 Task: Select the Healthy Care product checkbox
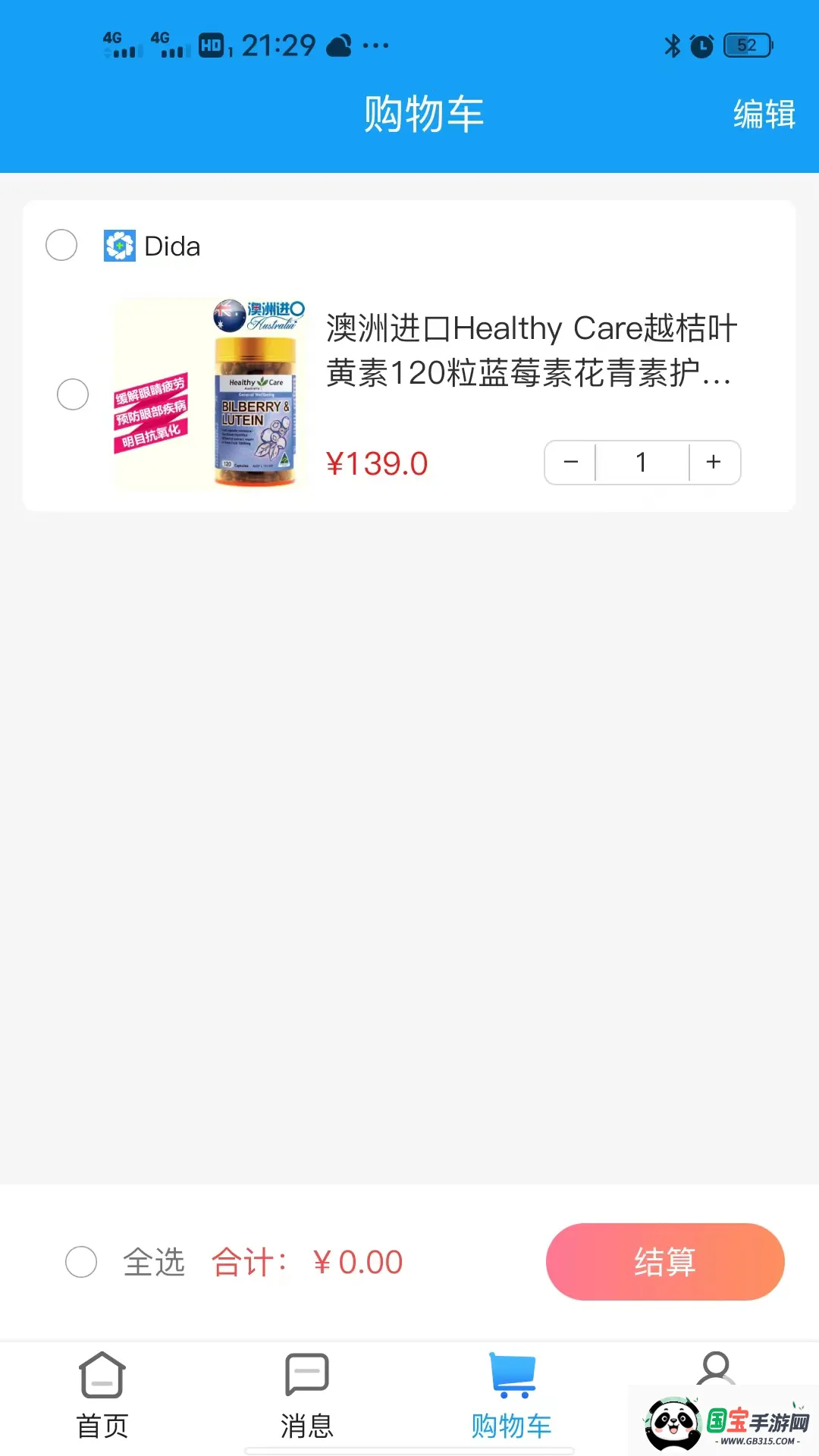[73, 394]
